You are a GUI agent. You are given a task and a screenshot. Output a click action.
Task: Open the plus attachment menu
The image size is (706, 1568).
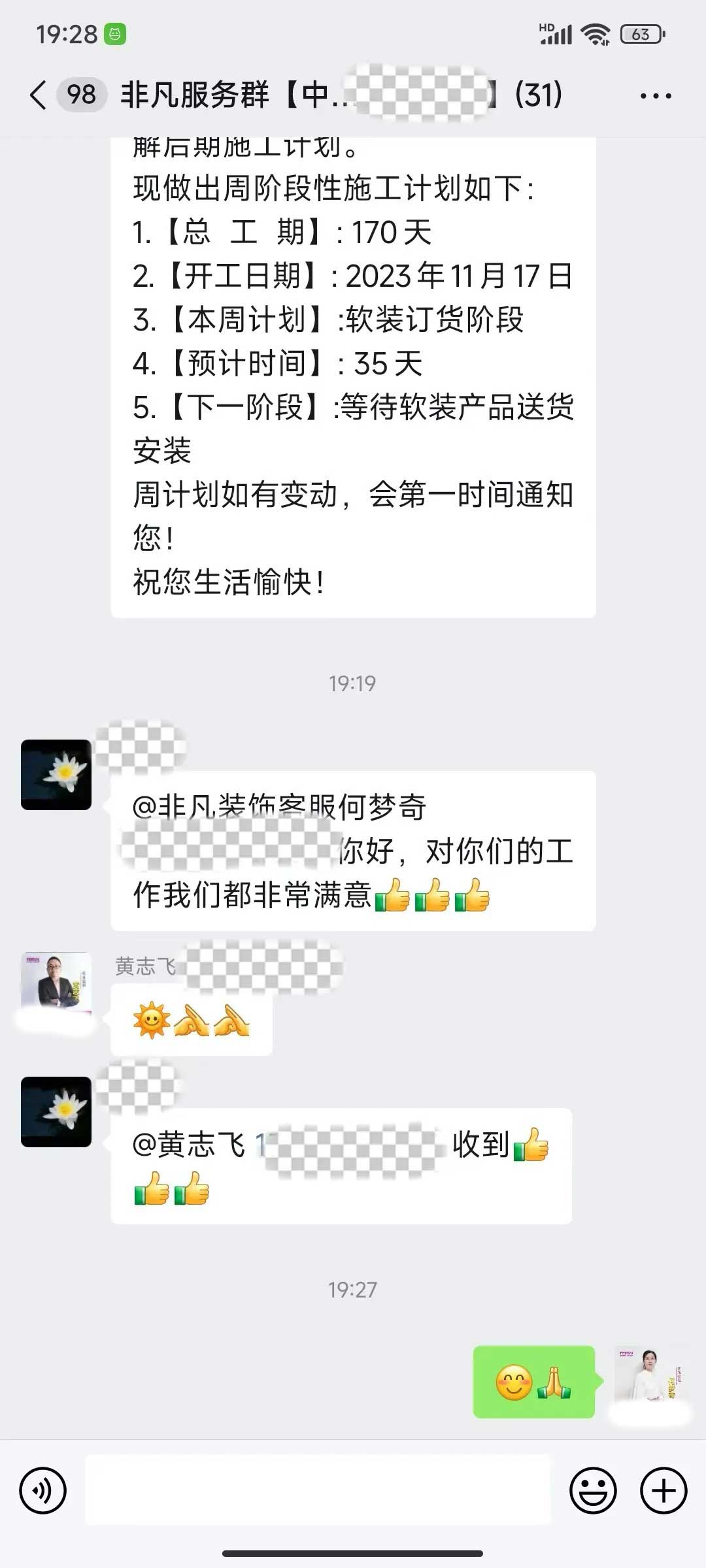[663, 1490]
